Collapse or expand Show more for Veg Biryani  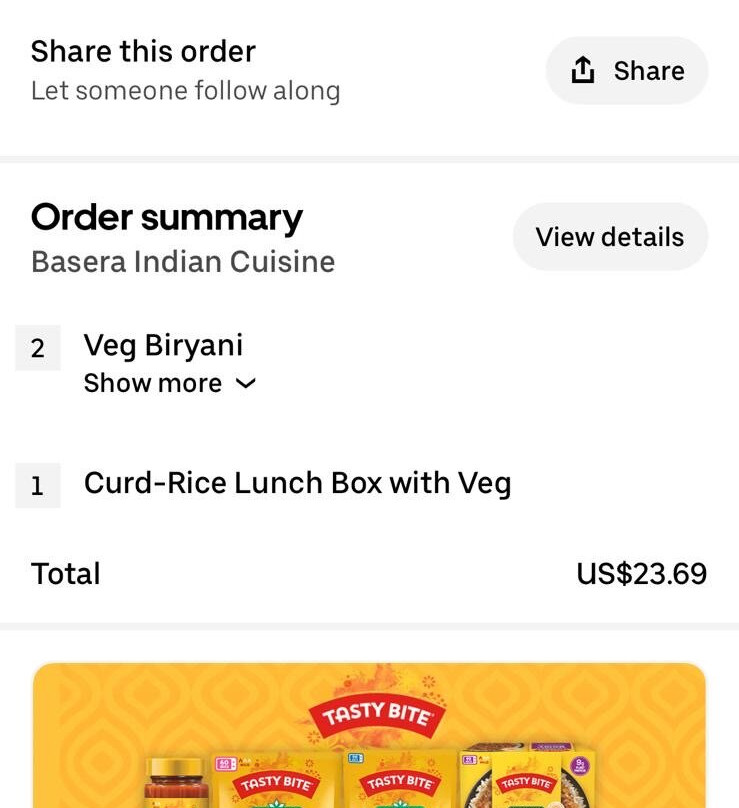(x=152, y=383)
